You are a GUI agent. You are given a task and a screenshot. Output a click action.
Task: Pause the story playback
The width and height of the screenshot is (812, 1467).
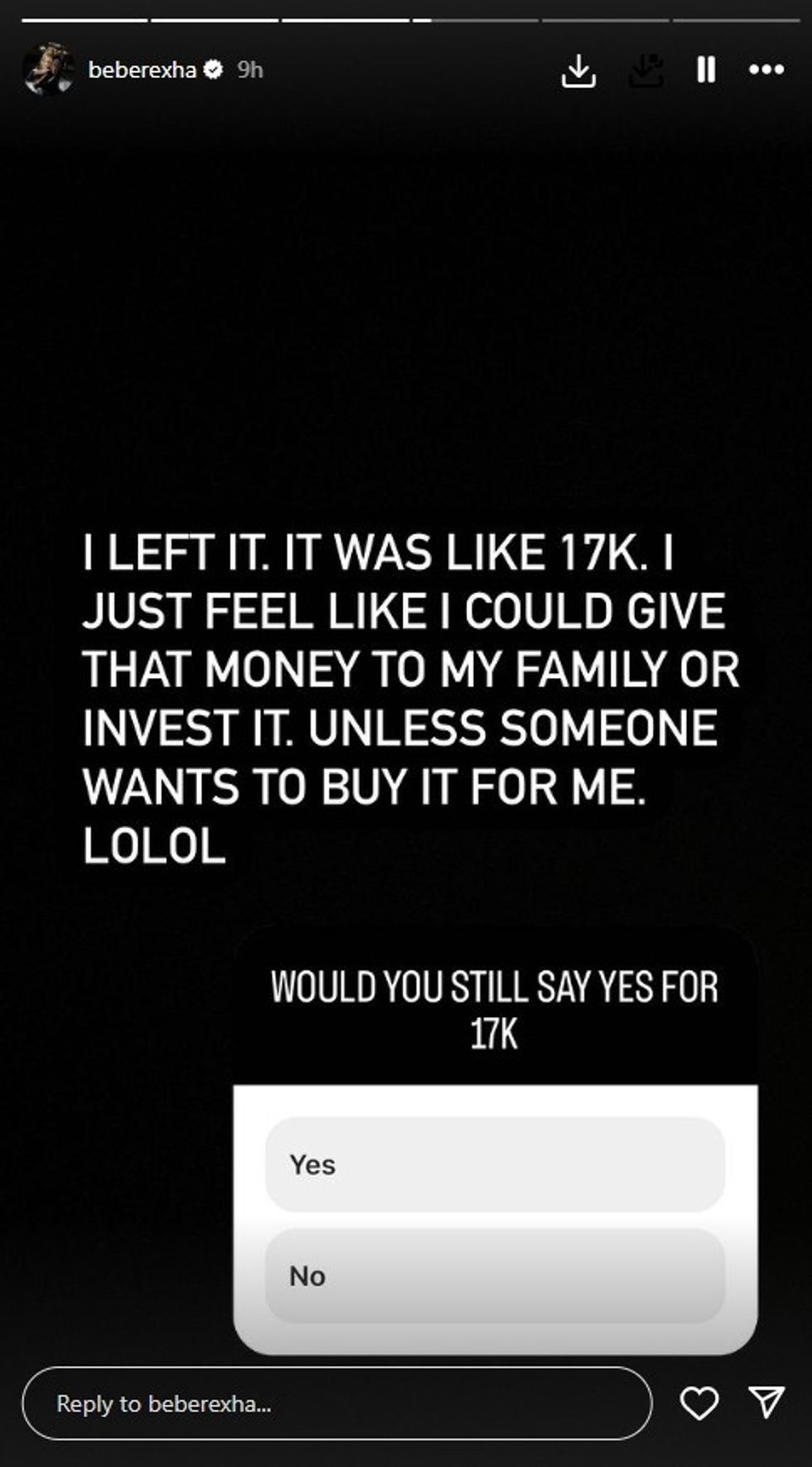tap(706, 70)
